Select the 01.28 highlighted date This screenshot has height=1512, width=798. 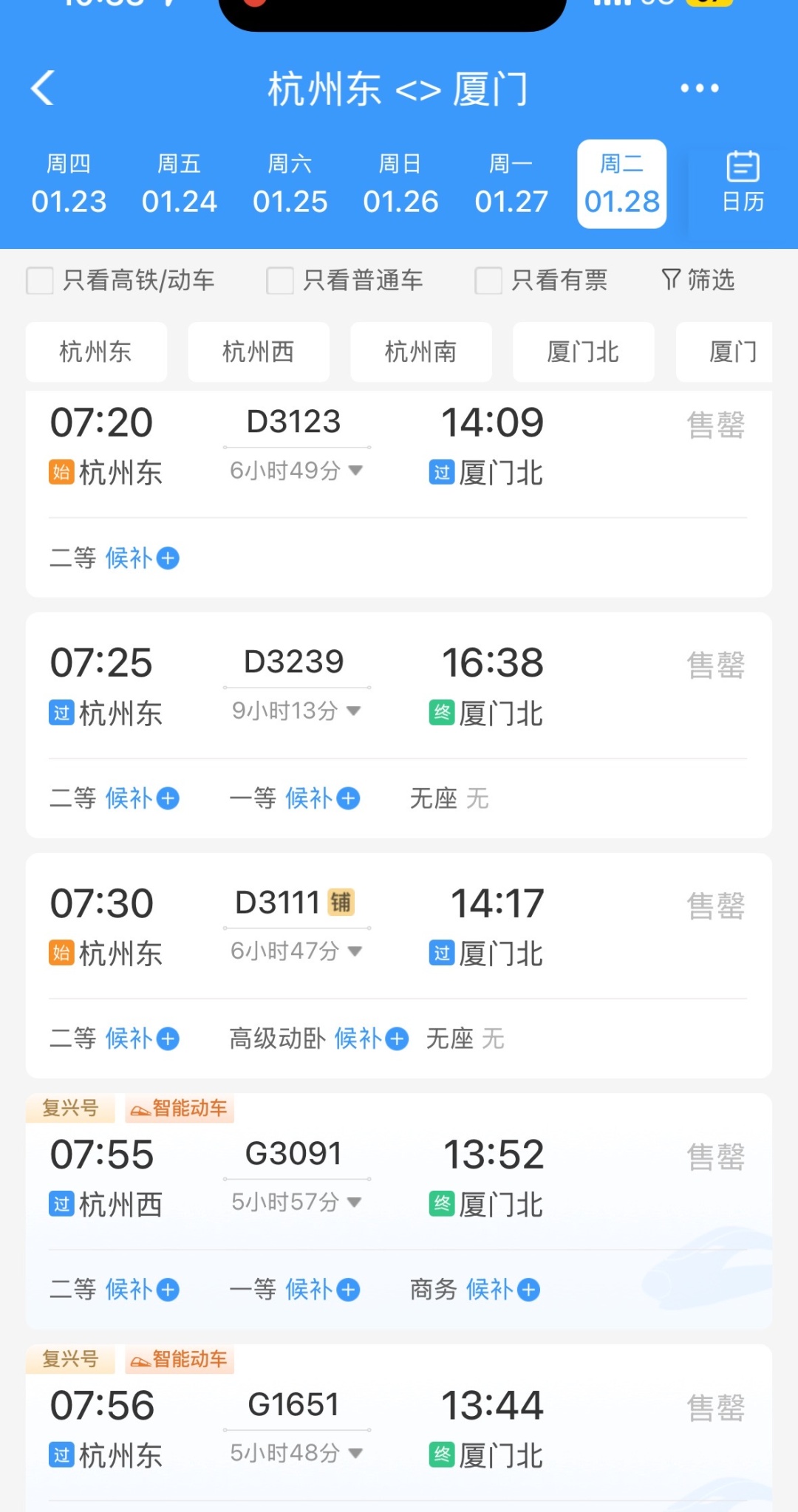621,185
